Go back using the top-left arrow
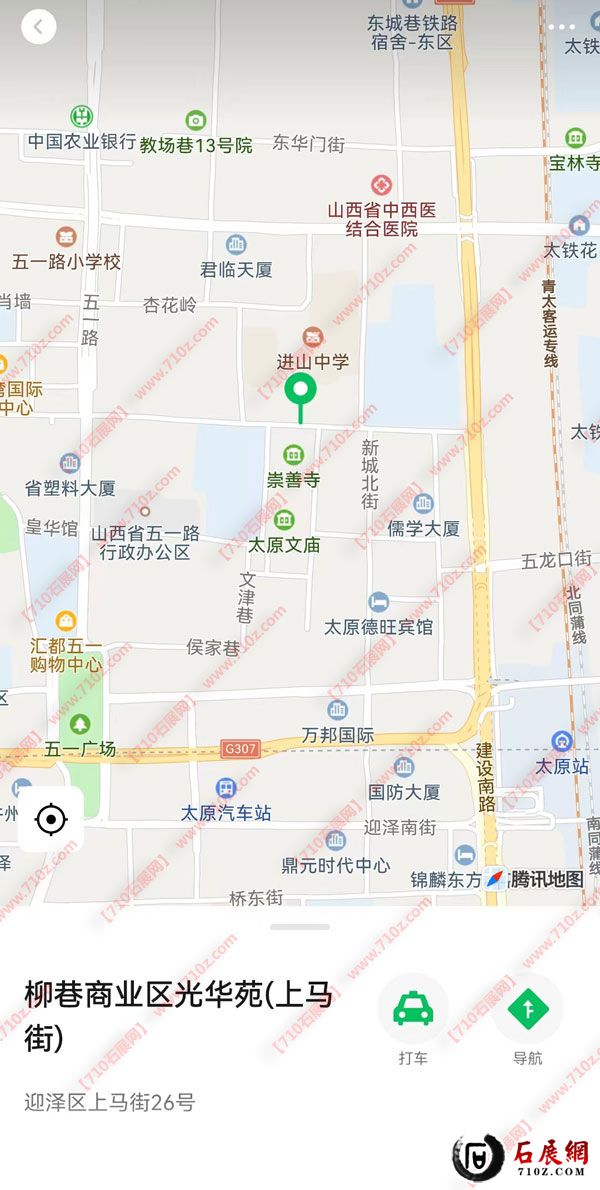This screenshot has width=600, height=1190. click(39, 27)
